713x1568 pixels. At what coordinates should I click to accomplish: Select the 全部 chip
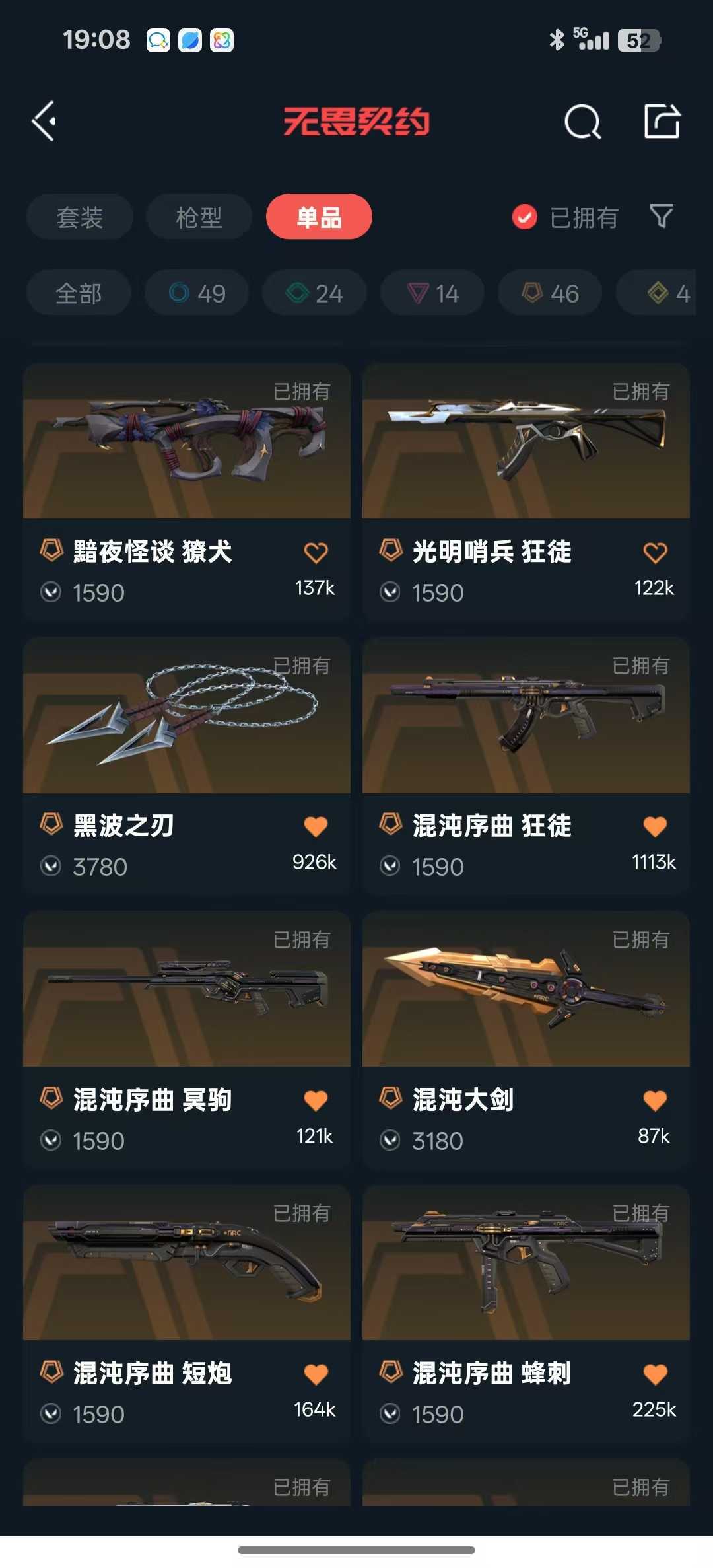(x=79, y=293)
